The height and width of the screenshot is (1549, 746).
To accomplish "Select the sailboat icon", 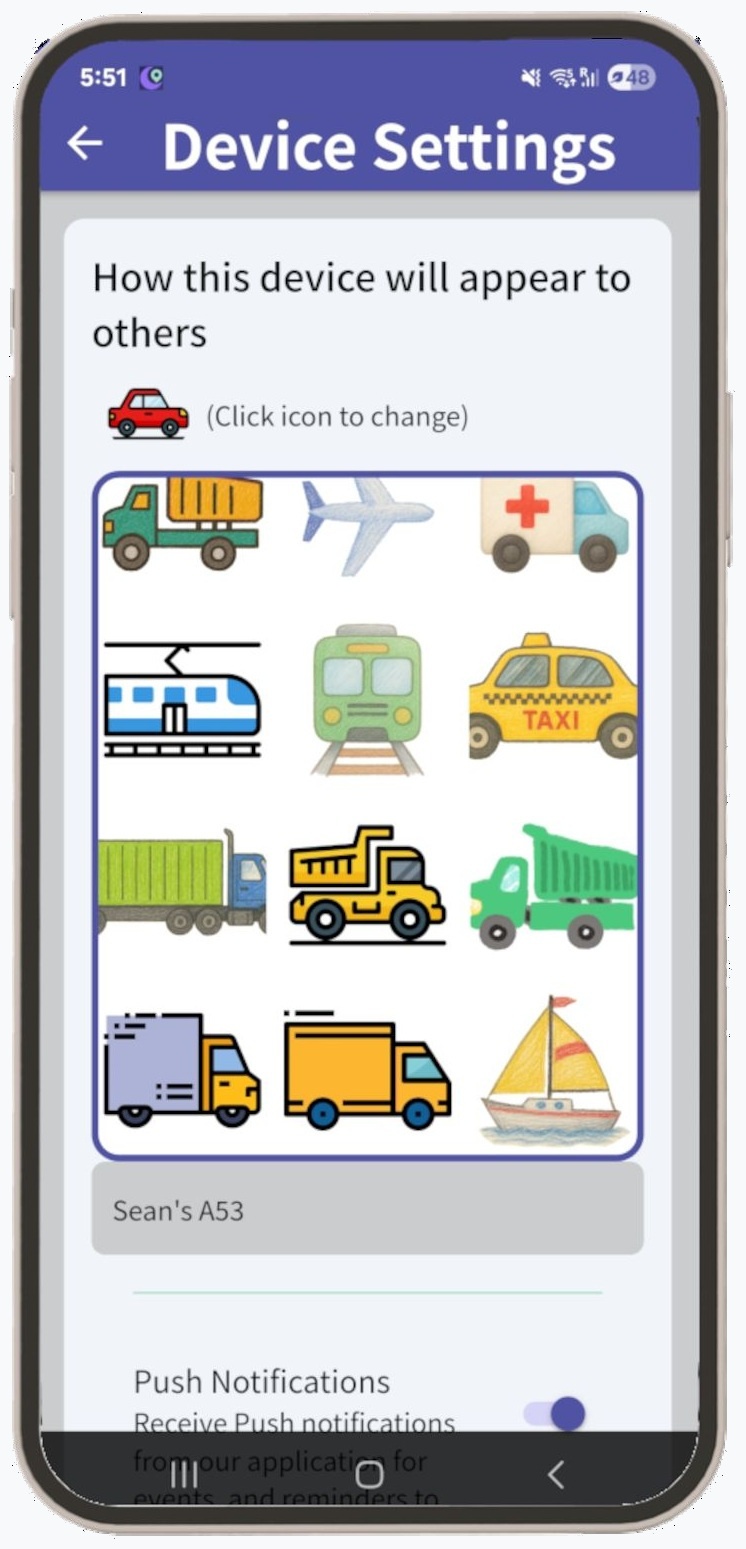I will [551, 1070].
